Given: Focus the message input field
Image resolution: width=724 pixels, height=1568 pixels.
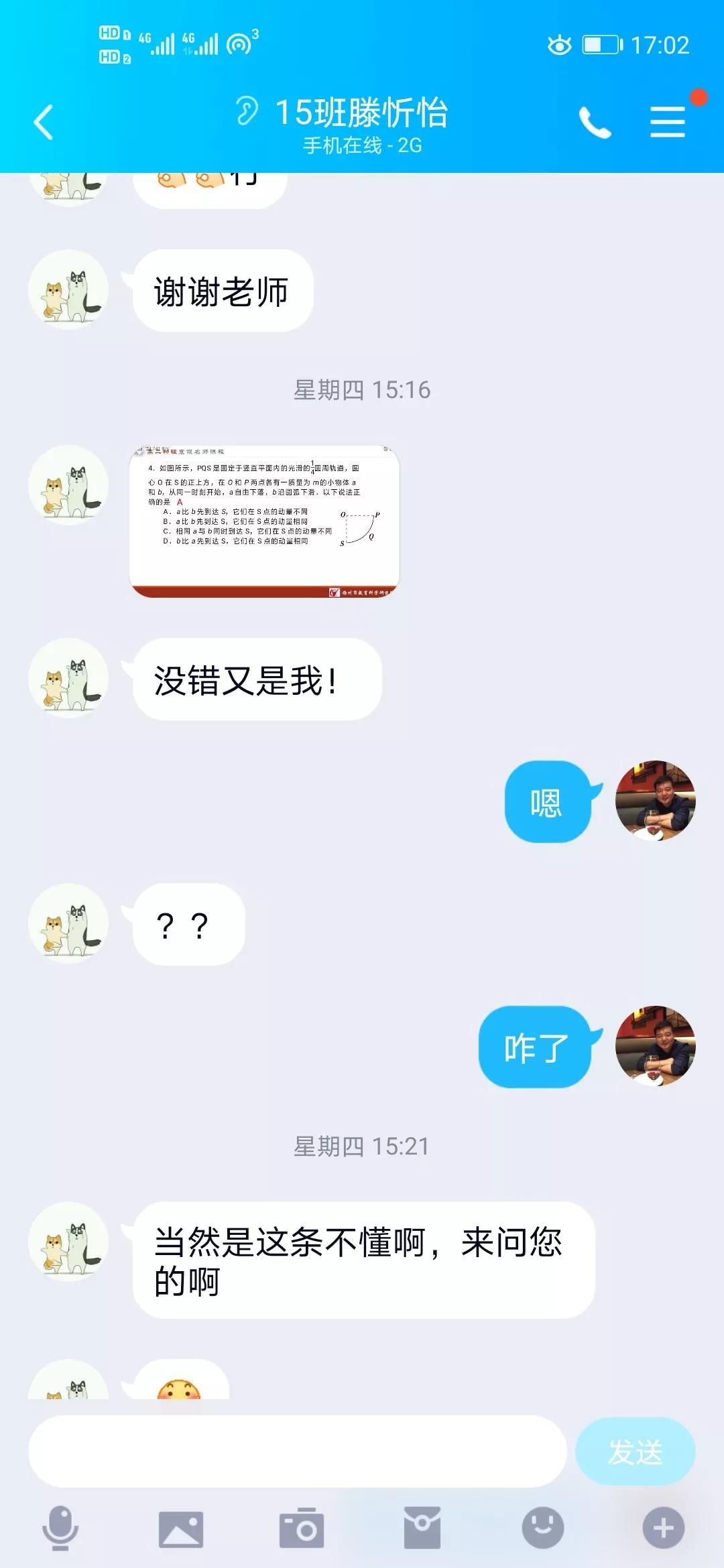Looking at the screenshot, I should coord(298,1451).
